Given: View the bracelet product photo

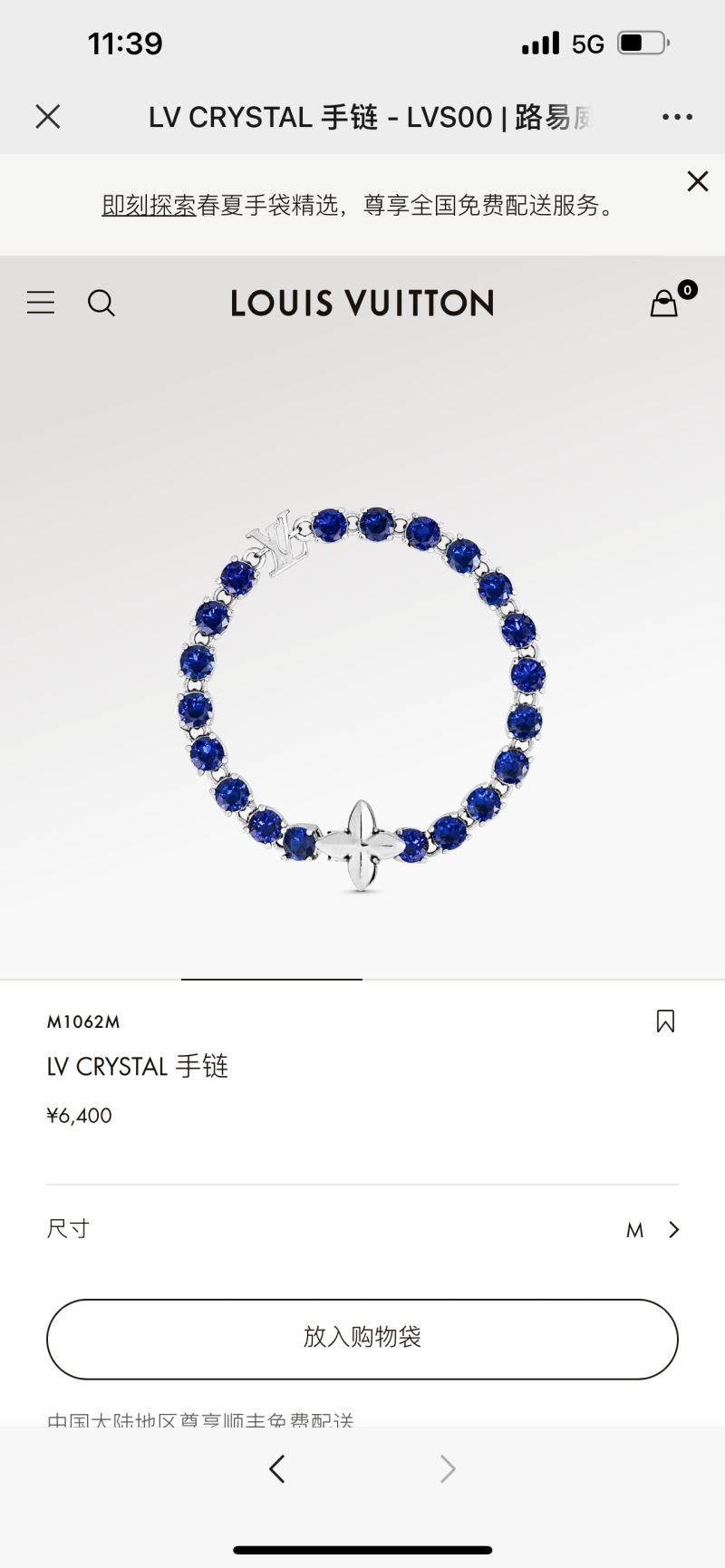Looking at the screenshot, I should tap(362, 689).
